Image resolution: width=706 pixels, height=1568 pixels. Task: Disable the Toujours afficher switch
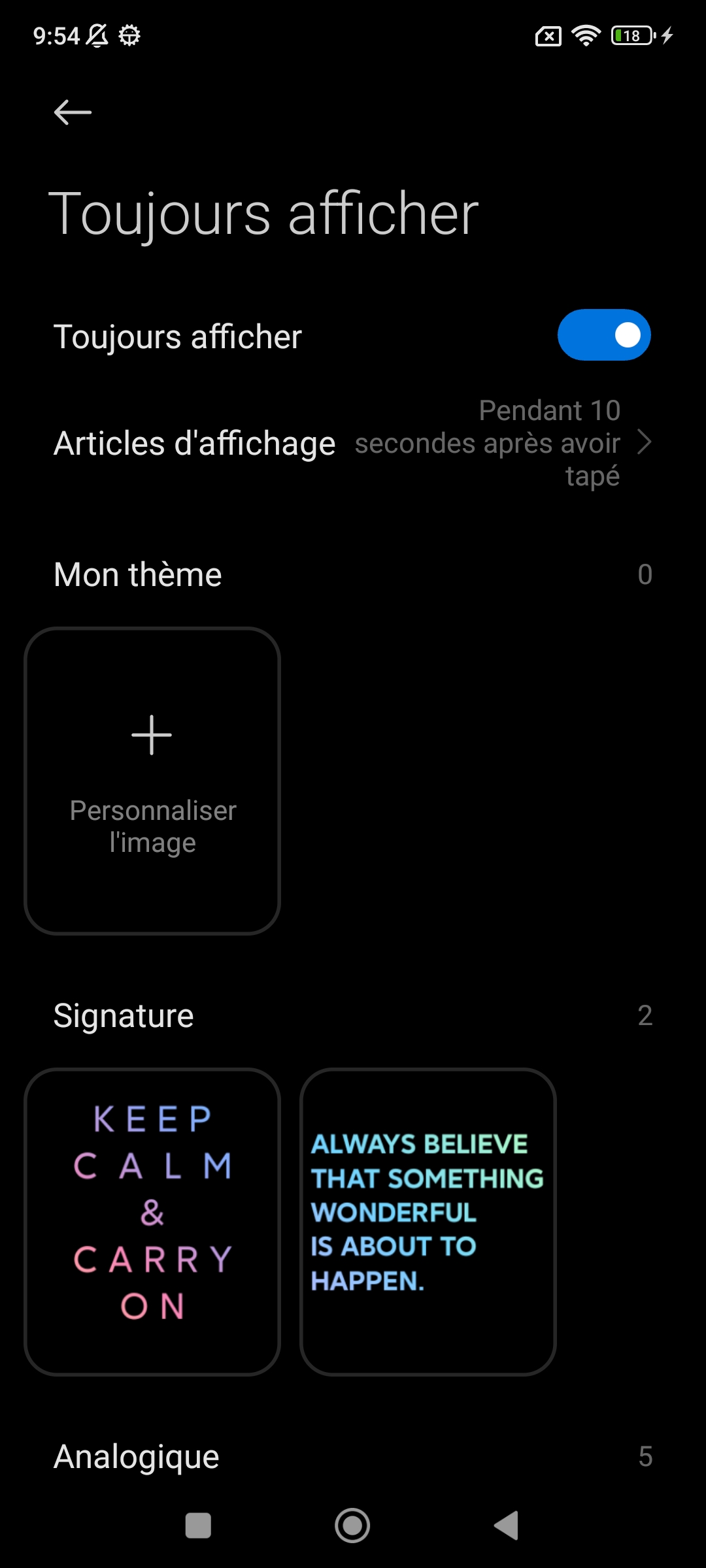click(x=603, y=335)
